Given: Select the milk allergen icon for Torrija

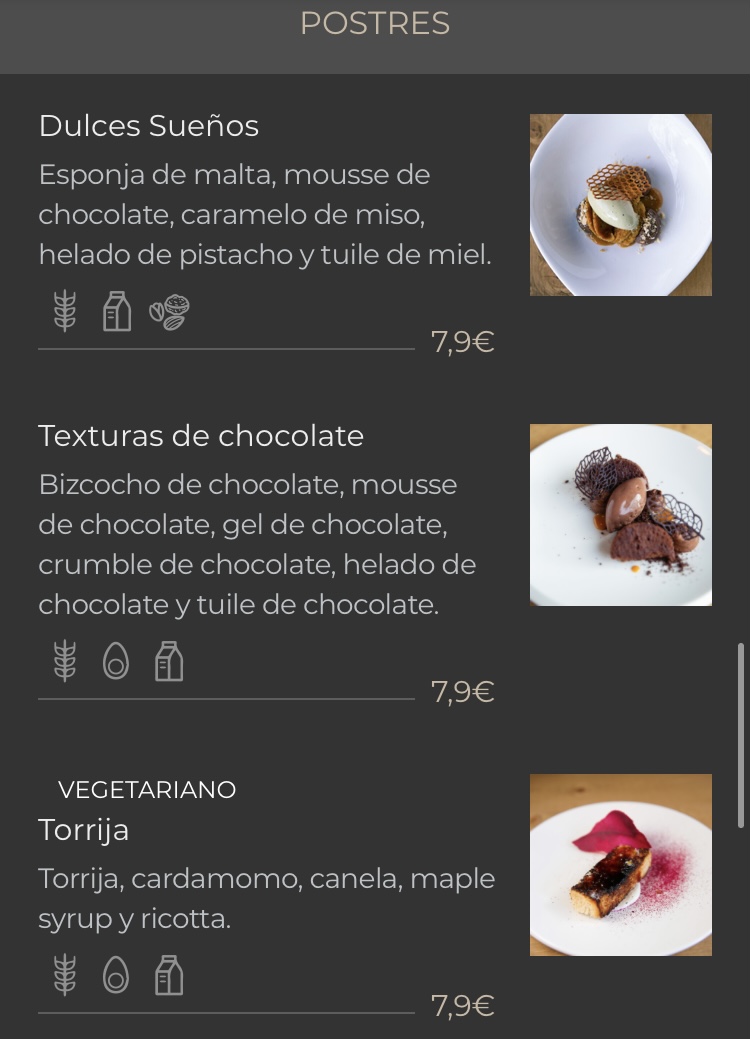Looking at the screenshot, I should click(x=169, y=975).
